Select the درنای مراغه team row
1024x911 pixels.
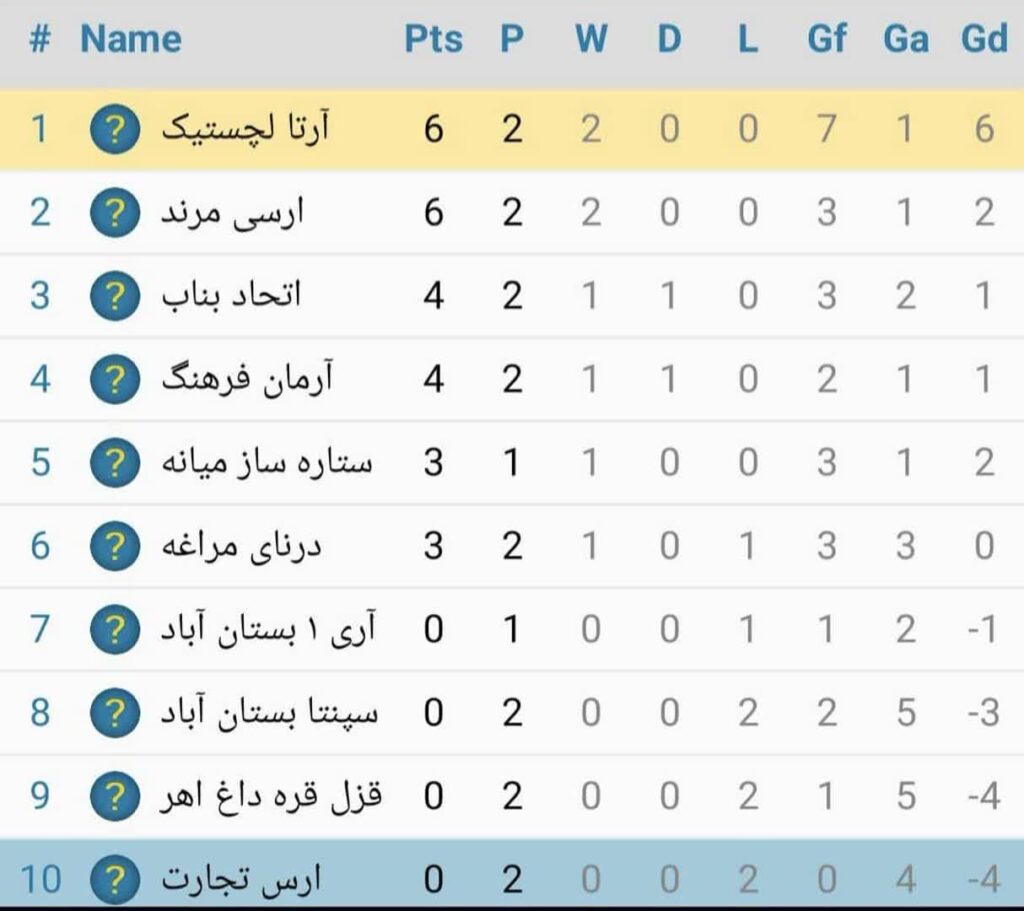(241, 546)
